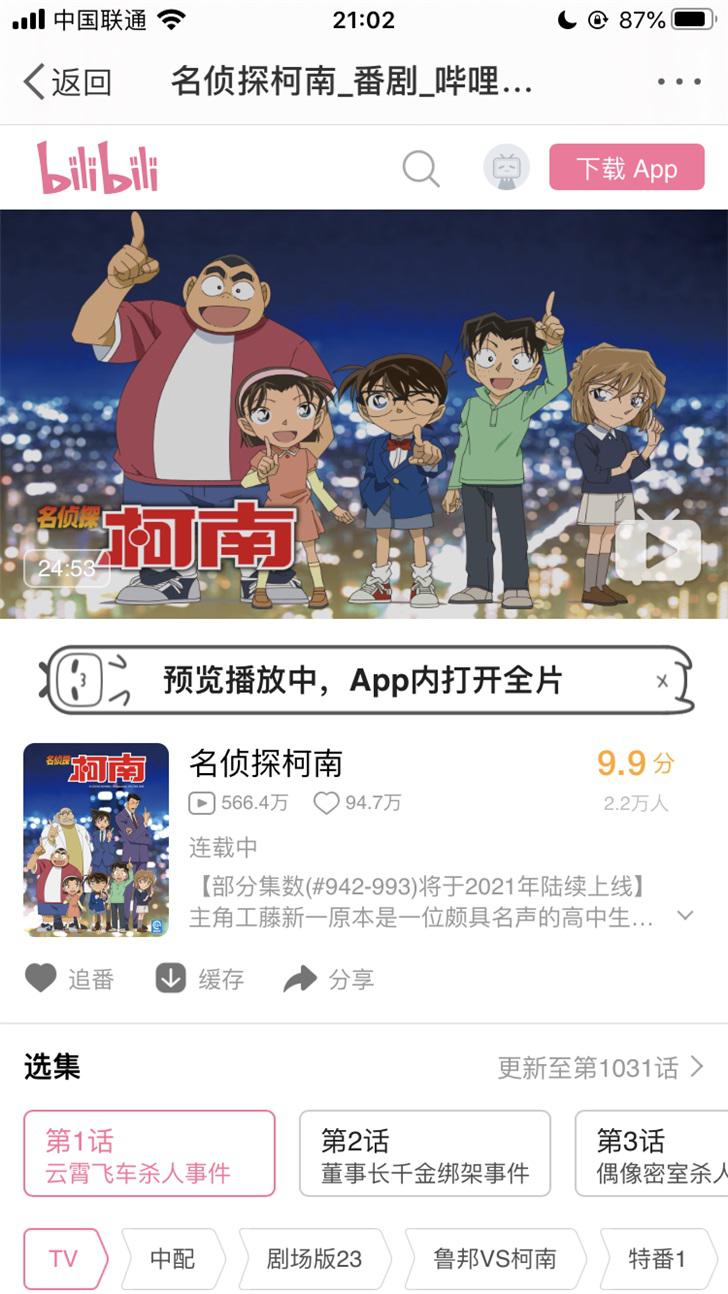Open the full video in App banner
Screen dimensions: 728x1294
[362, 681]
